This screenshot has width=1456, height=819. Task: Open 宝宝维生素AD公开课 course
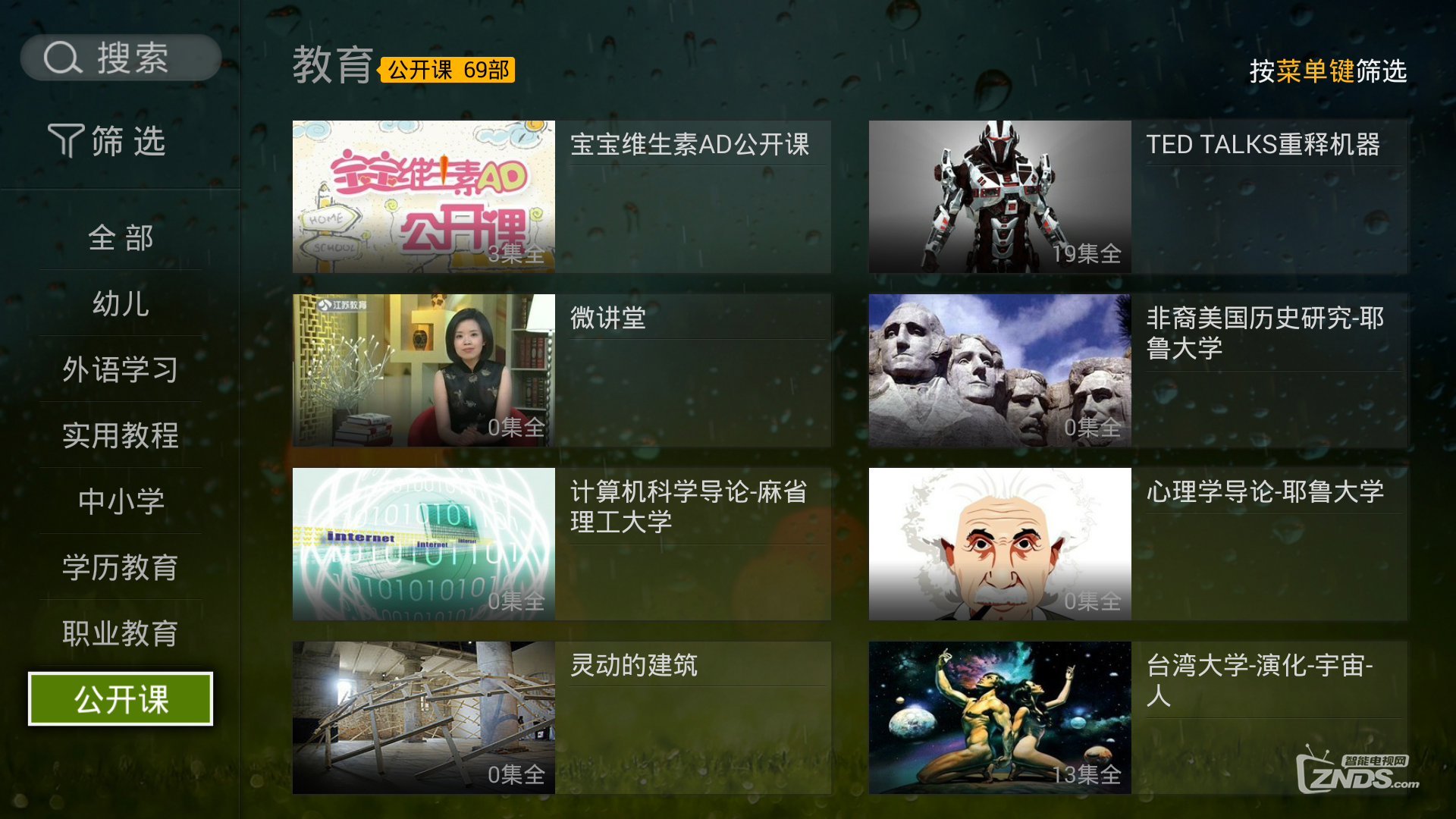[561, 196]
